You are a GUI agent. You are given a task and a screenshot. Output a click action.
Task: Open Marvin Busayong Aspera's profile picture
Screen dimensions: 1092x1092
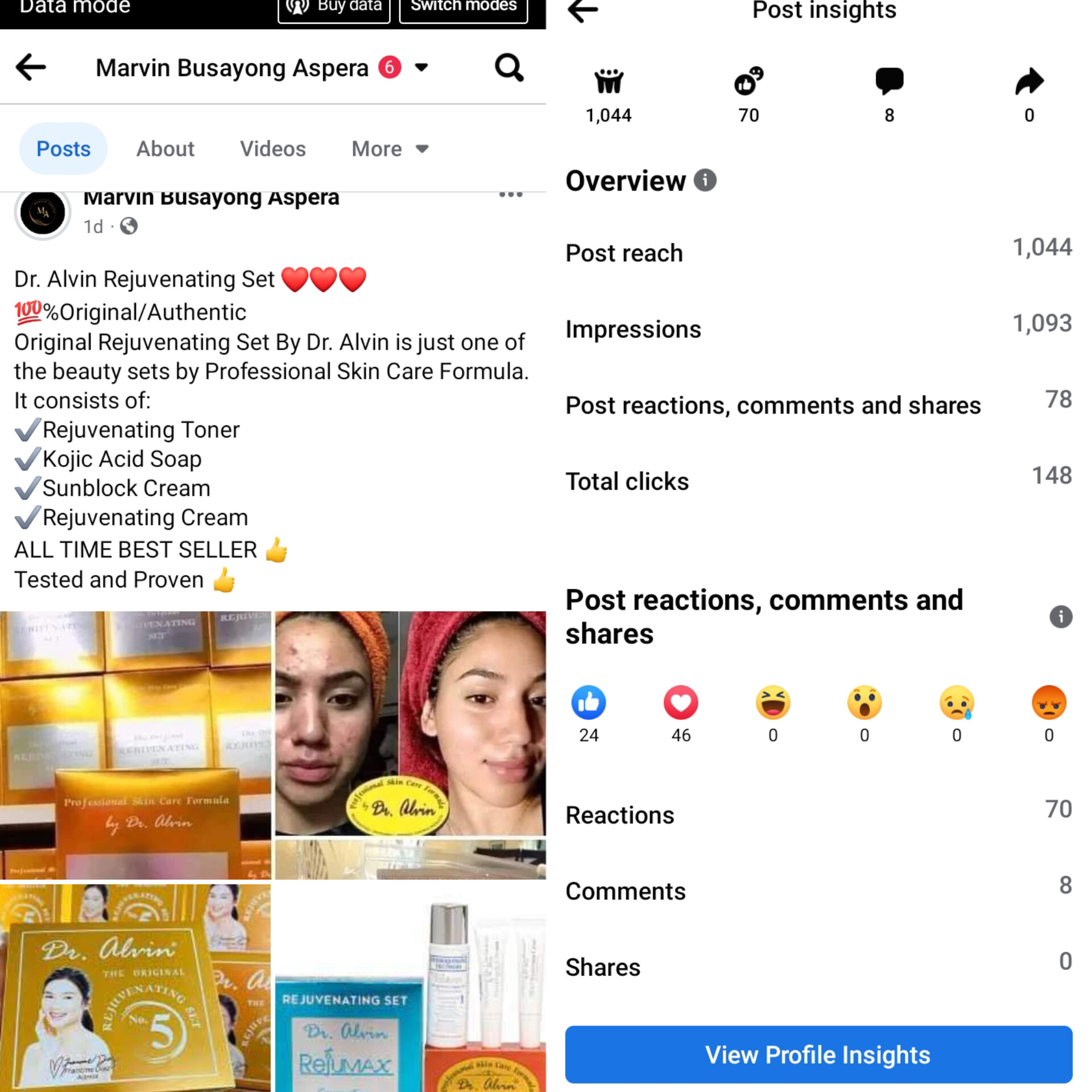point(43,213)
